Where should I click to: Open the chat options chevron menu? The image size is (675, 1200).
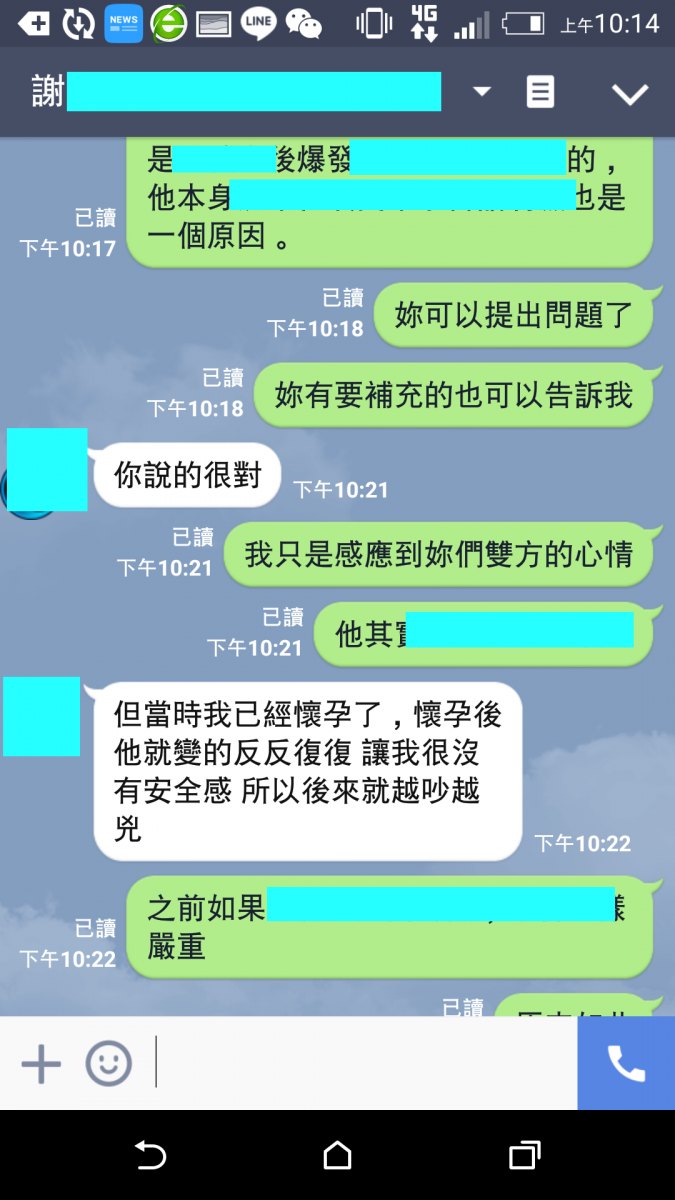630,93
